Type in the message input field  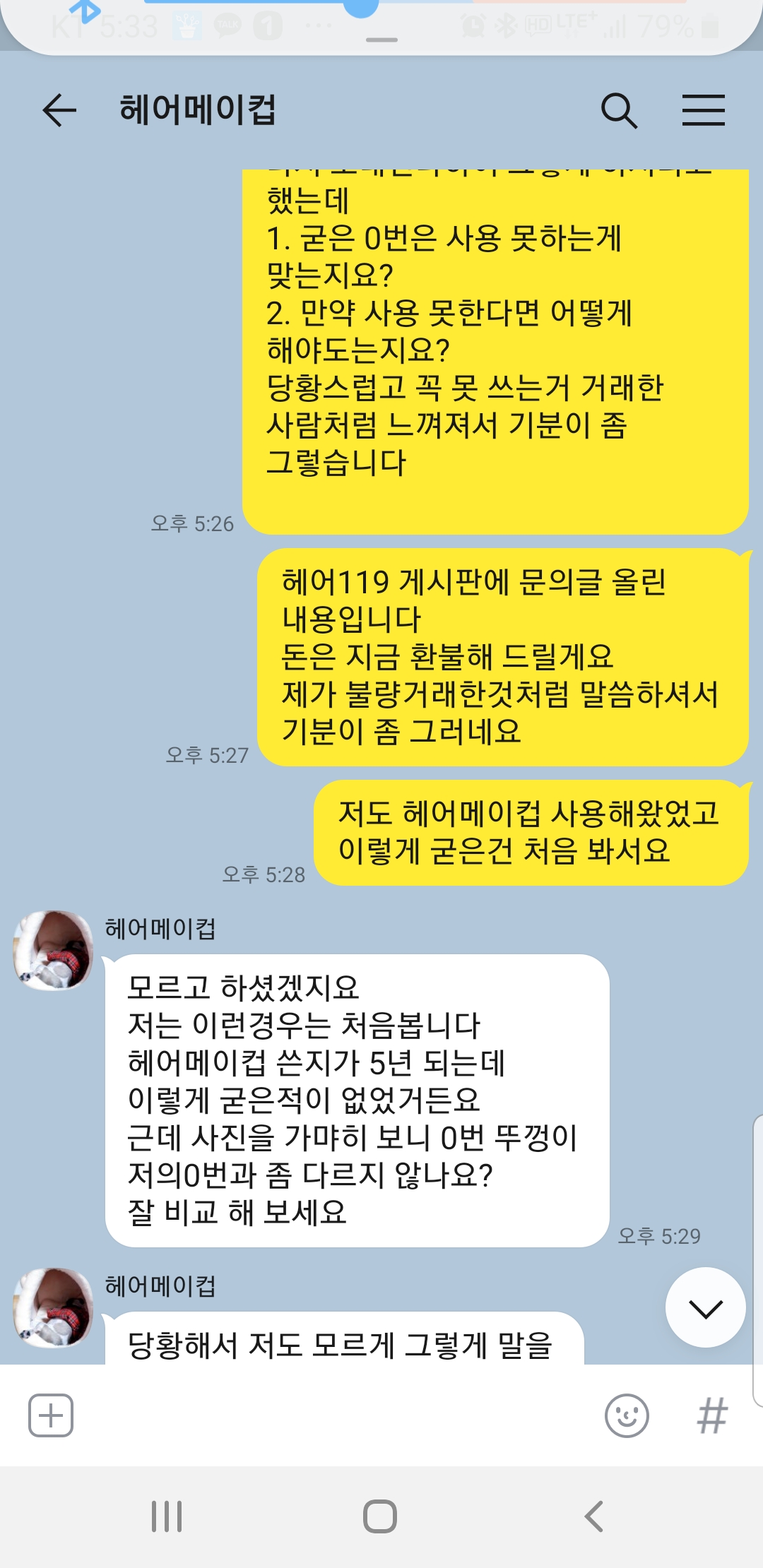click(339, 1415)
